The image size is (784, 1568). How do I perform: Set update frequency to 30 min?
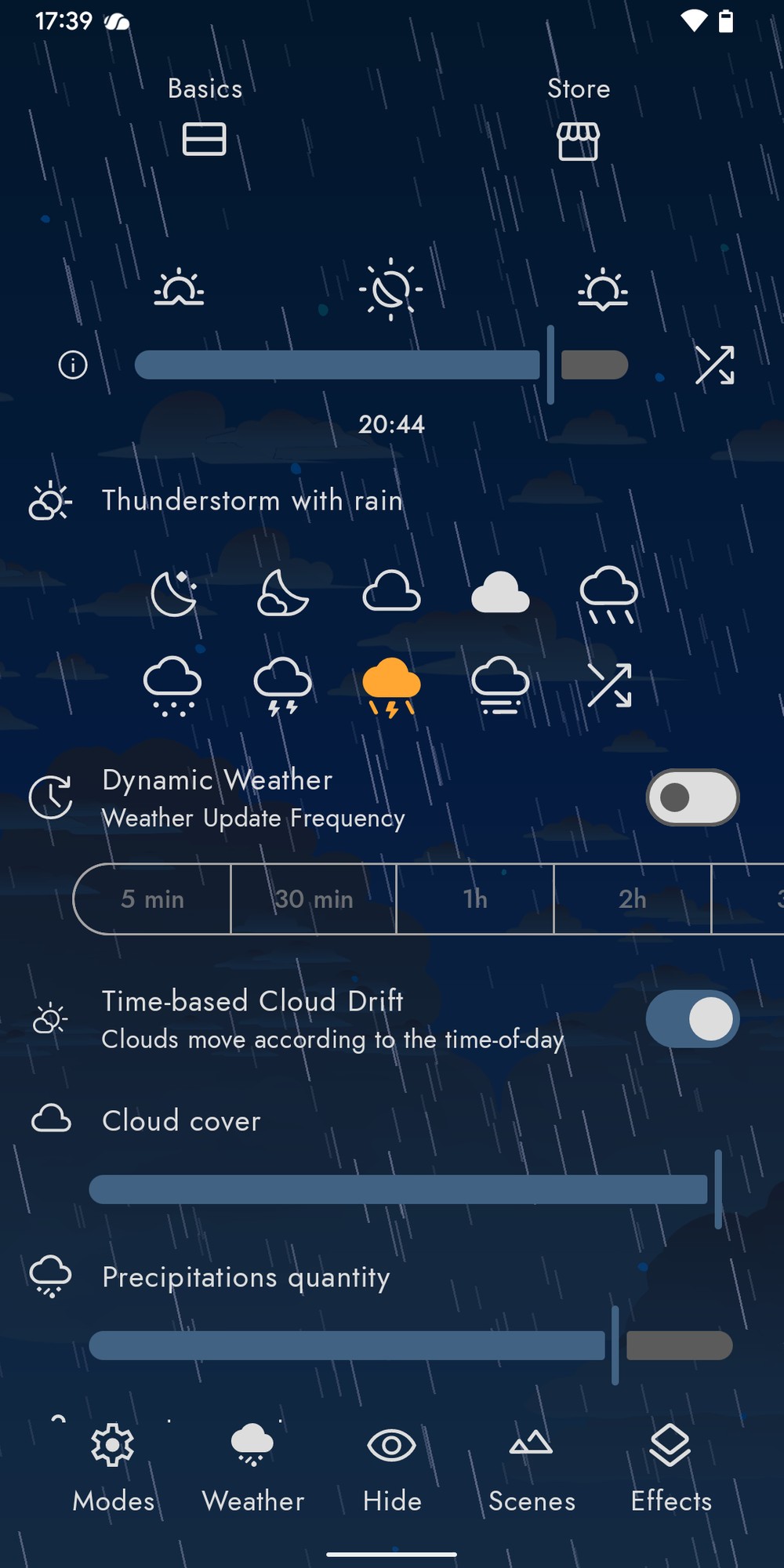pyautogui.click(x=314, y=899)
